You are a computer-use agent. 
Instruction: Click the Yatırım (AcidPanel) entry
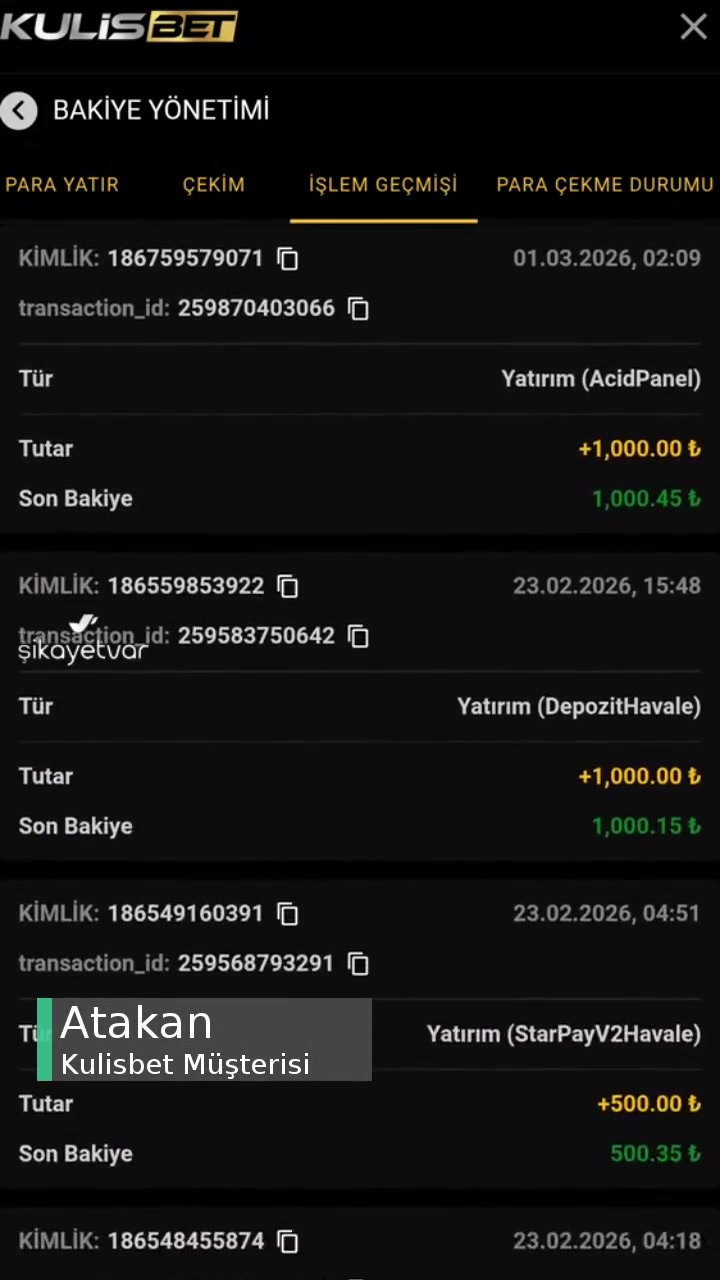coord(600,378)
